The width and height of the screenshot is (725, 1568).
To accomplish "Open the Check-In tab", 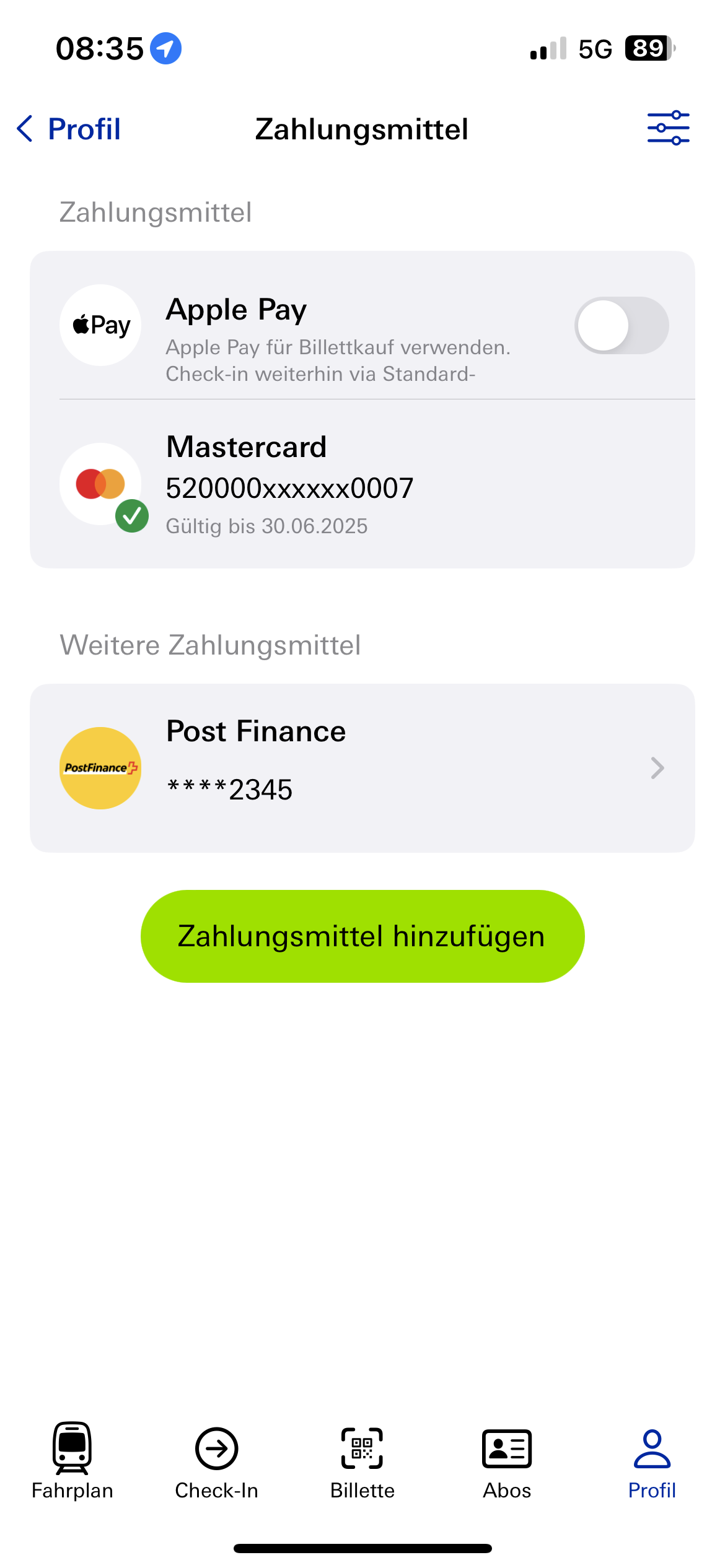I will [217, 1461].
